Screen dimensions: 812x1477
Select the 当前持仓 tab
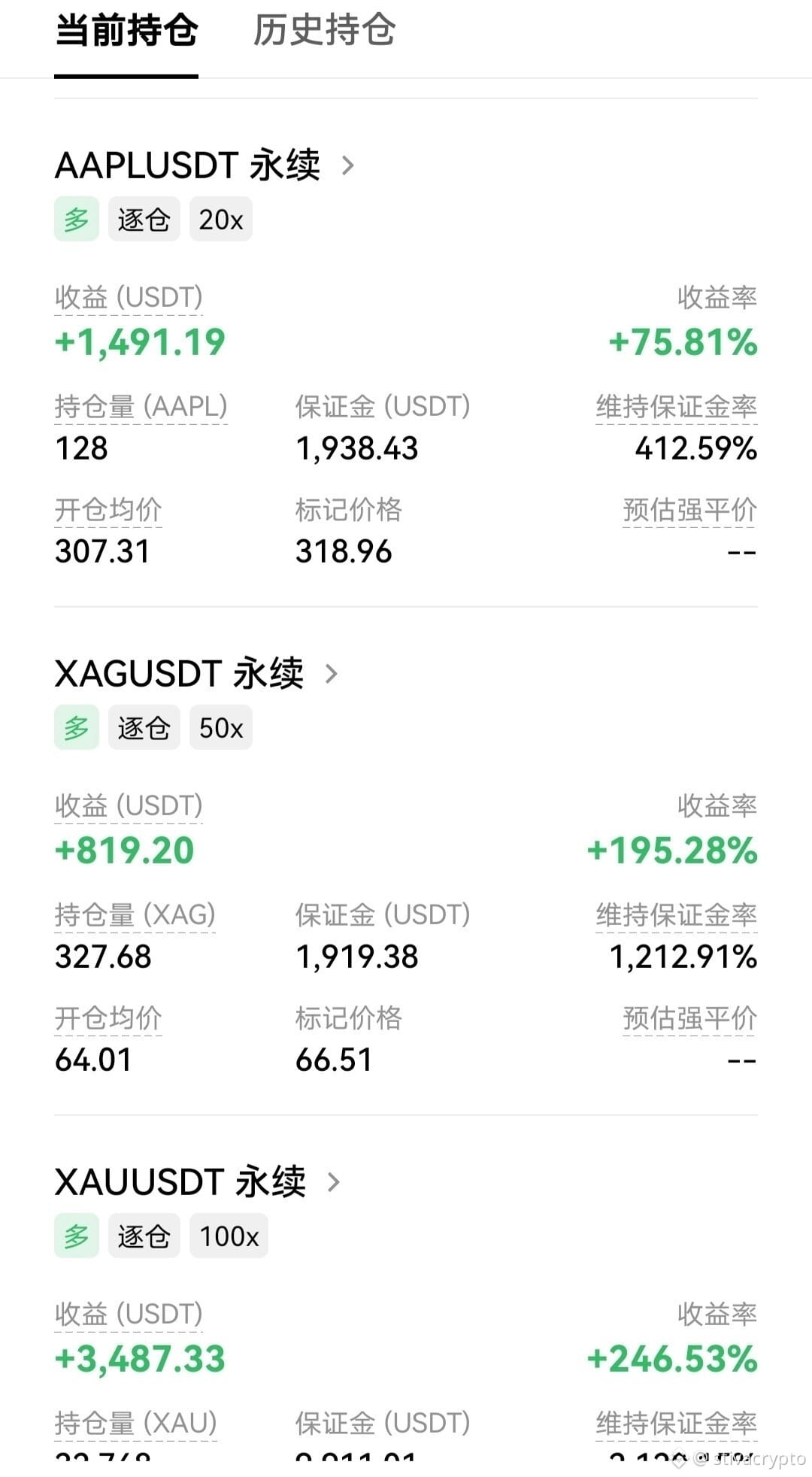click(x=126, y=31)
